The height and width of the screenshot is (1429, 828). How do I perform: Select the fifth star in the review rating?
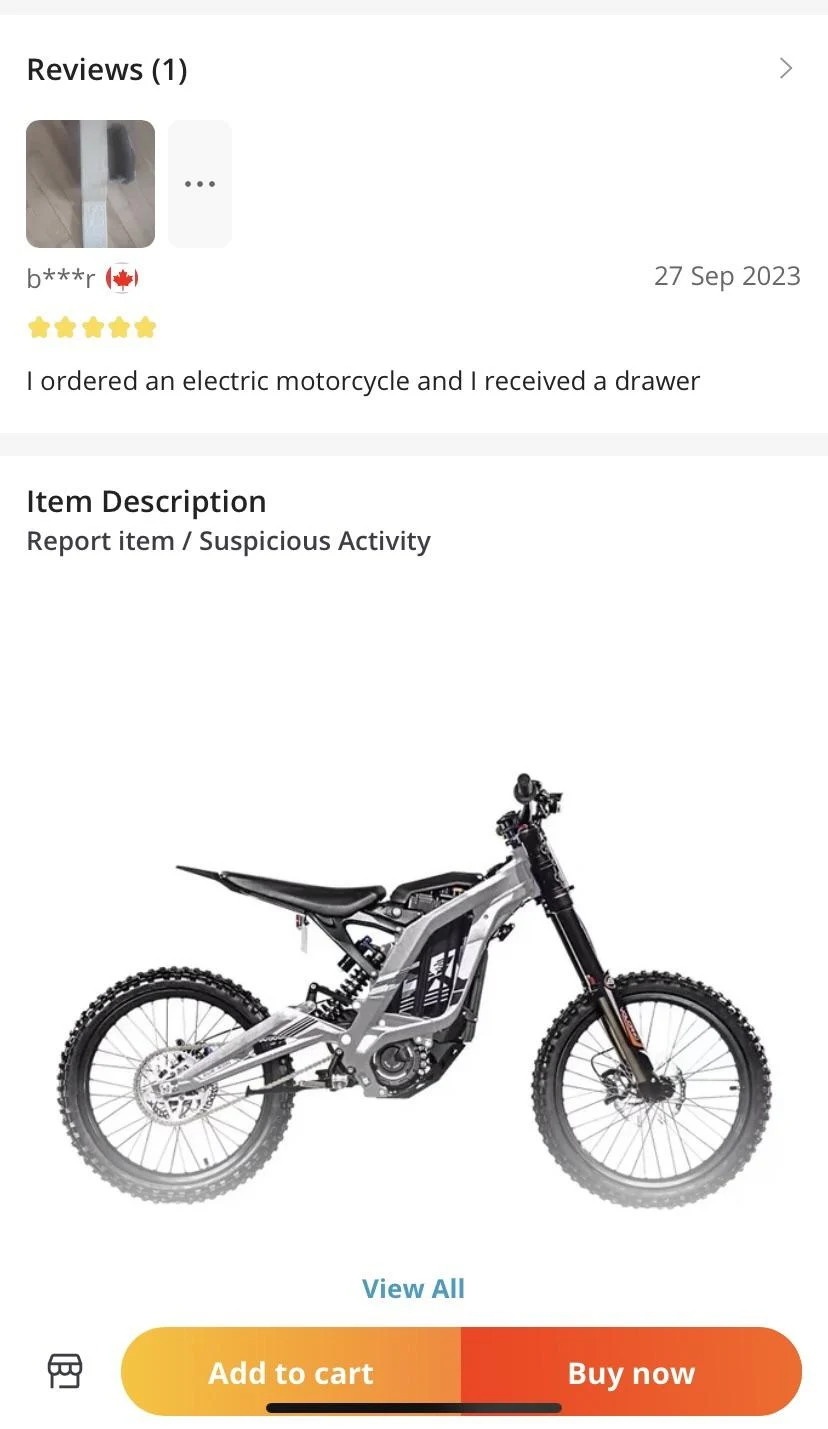coord(145,326)
